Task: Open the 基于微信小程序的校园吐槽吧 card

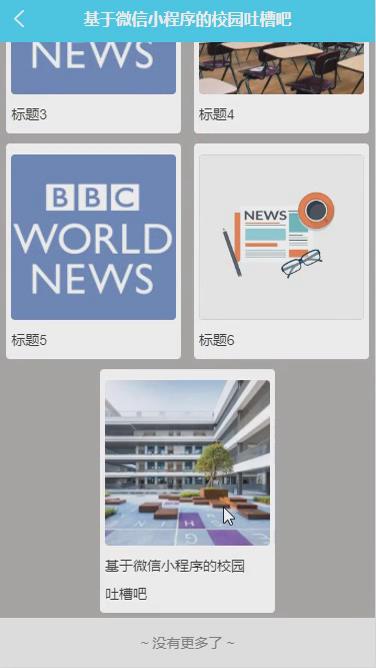Action: point(187,491)
